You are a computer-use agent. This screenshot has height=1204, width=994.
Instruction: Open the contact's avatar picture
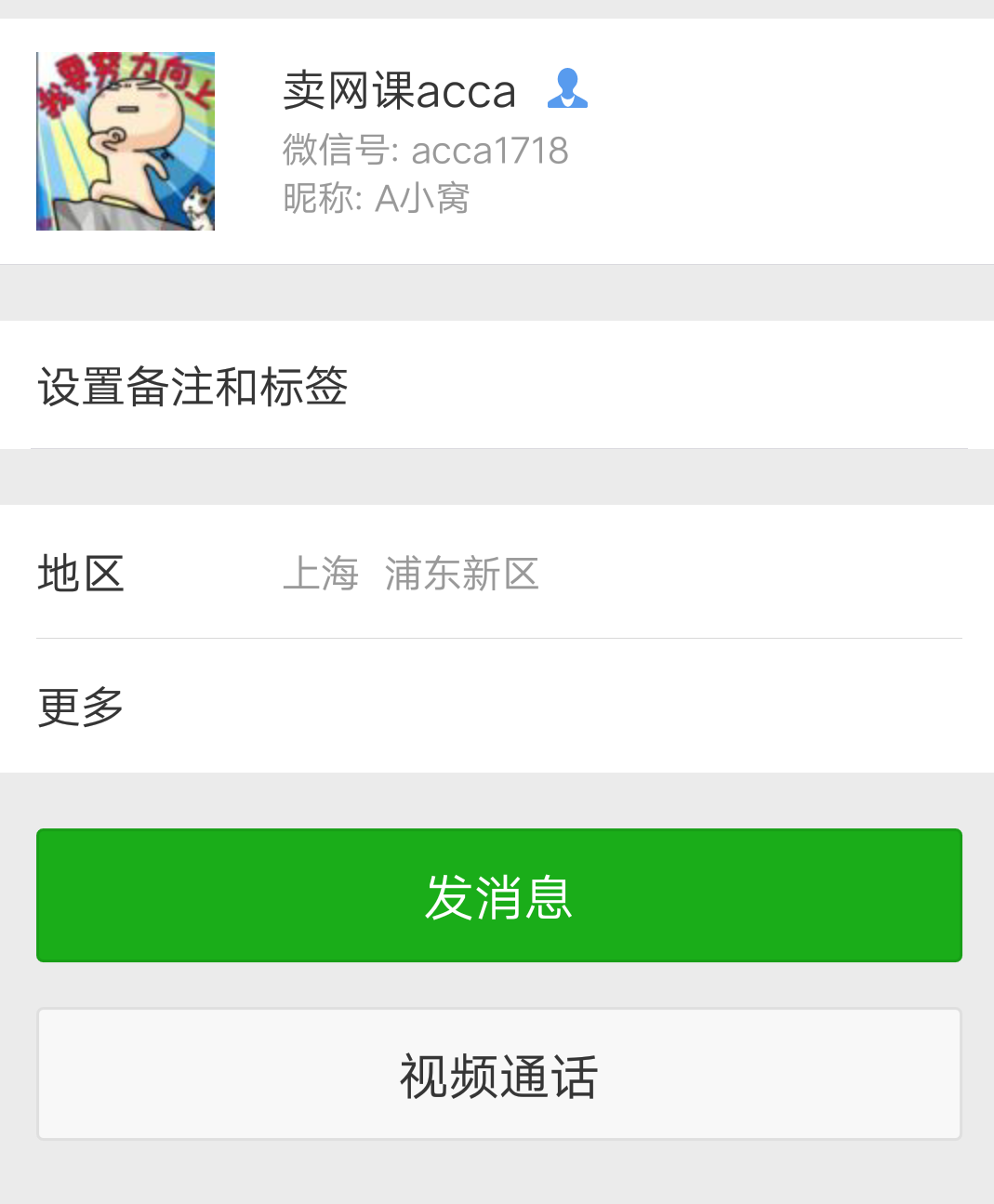[x=125, y=140]
